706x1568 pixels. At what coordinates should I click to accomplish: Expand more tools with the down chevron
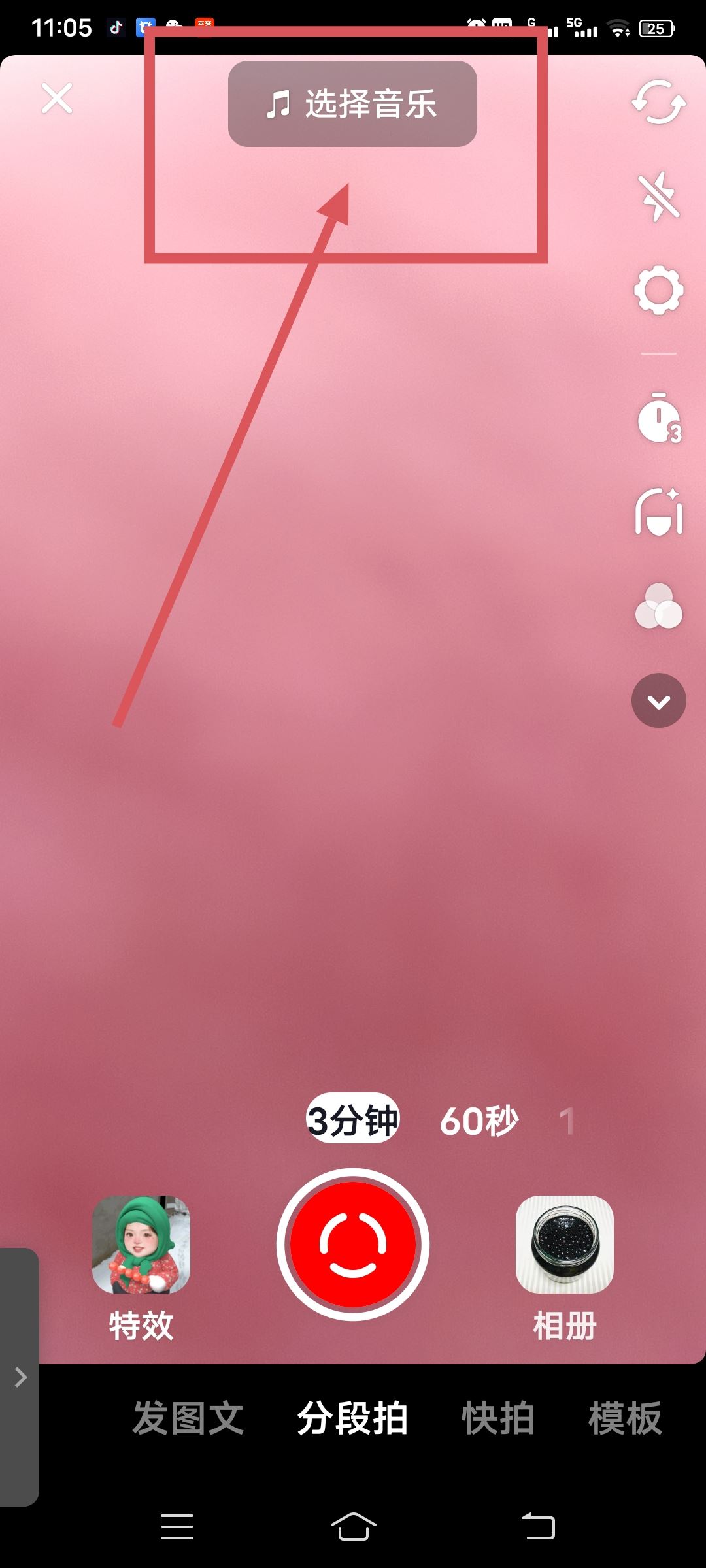tap(658, 701)
